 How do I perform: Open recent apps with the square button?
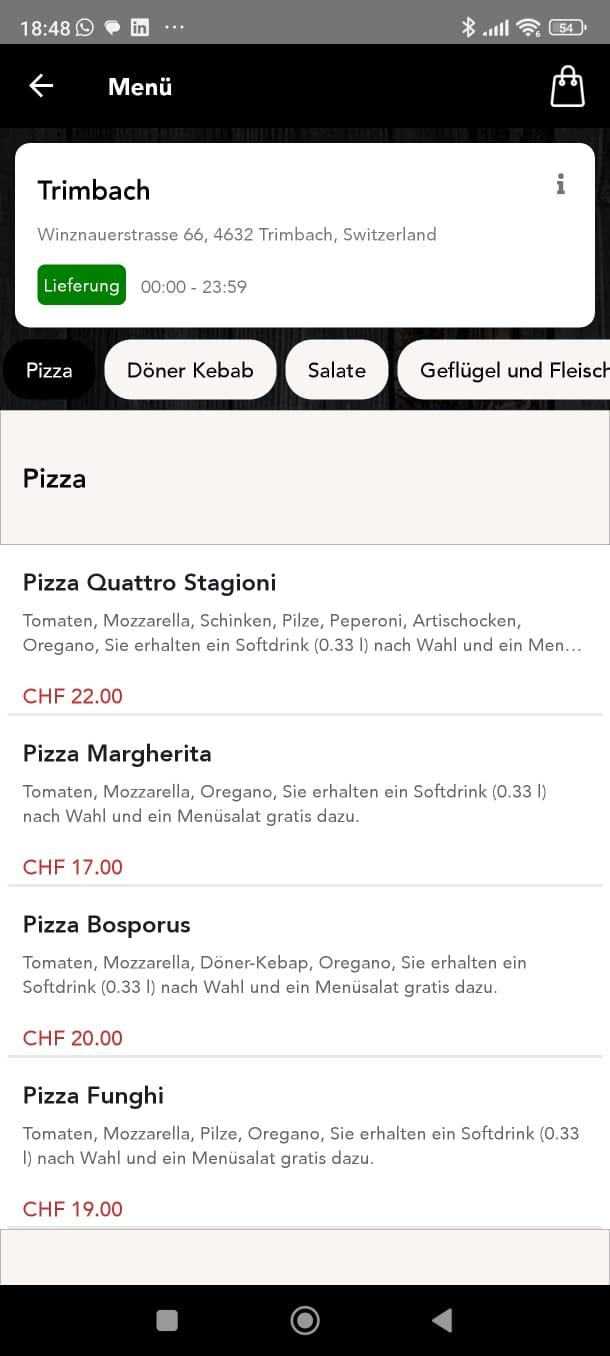pos(167,1320)
